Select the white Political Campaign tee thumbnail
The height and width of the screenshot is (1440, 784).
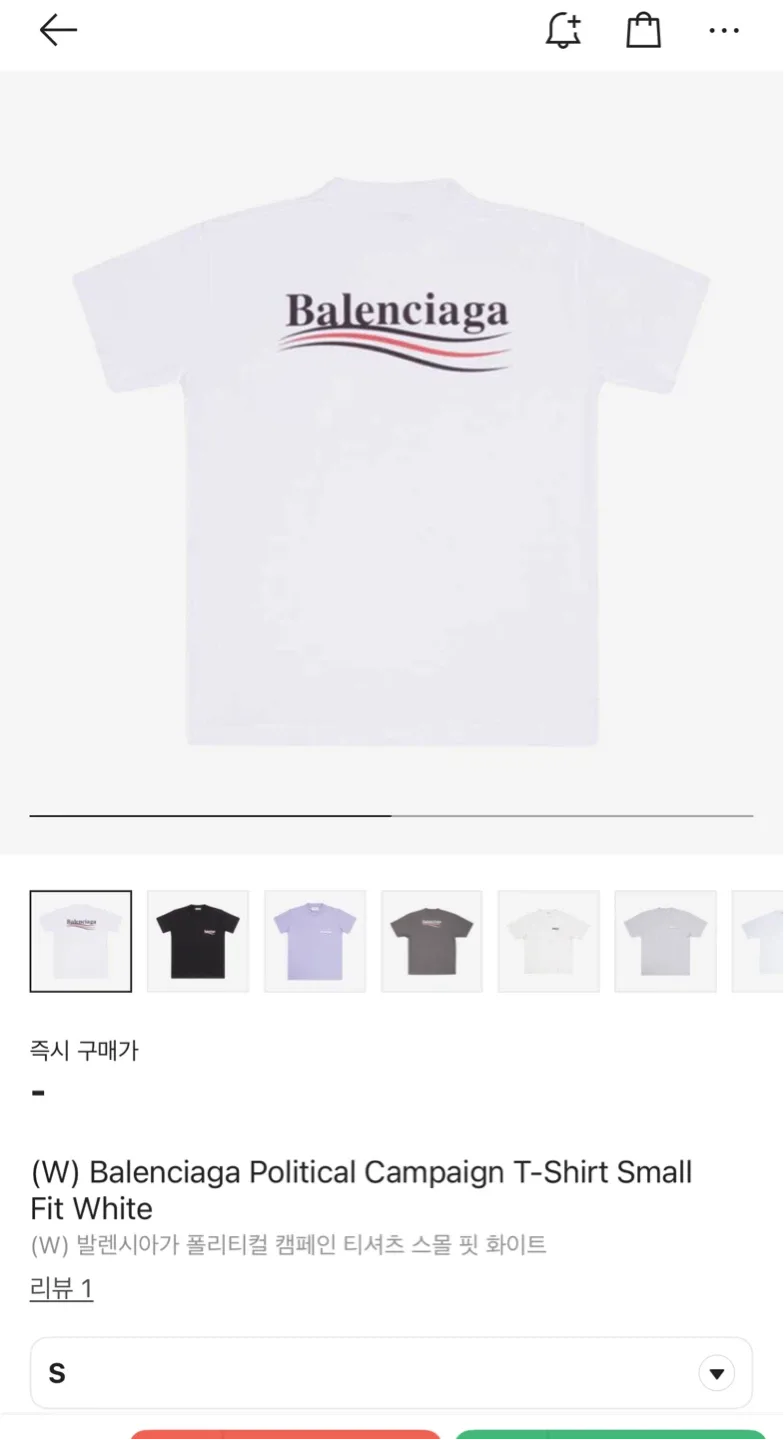[81, 941]
